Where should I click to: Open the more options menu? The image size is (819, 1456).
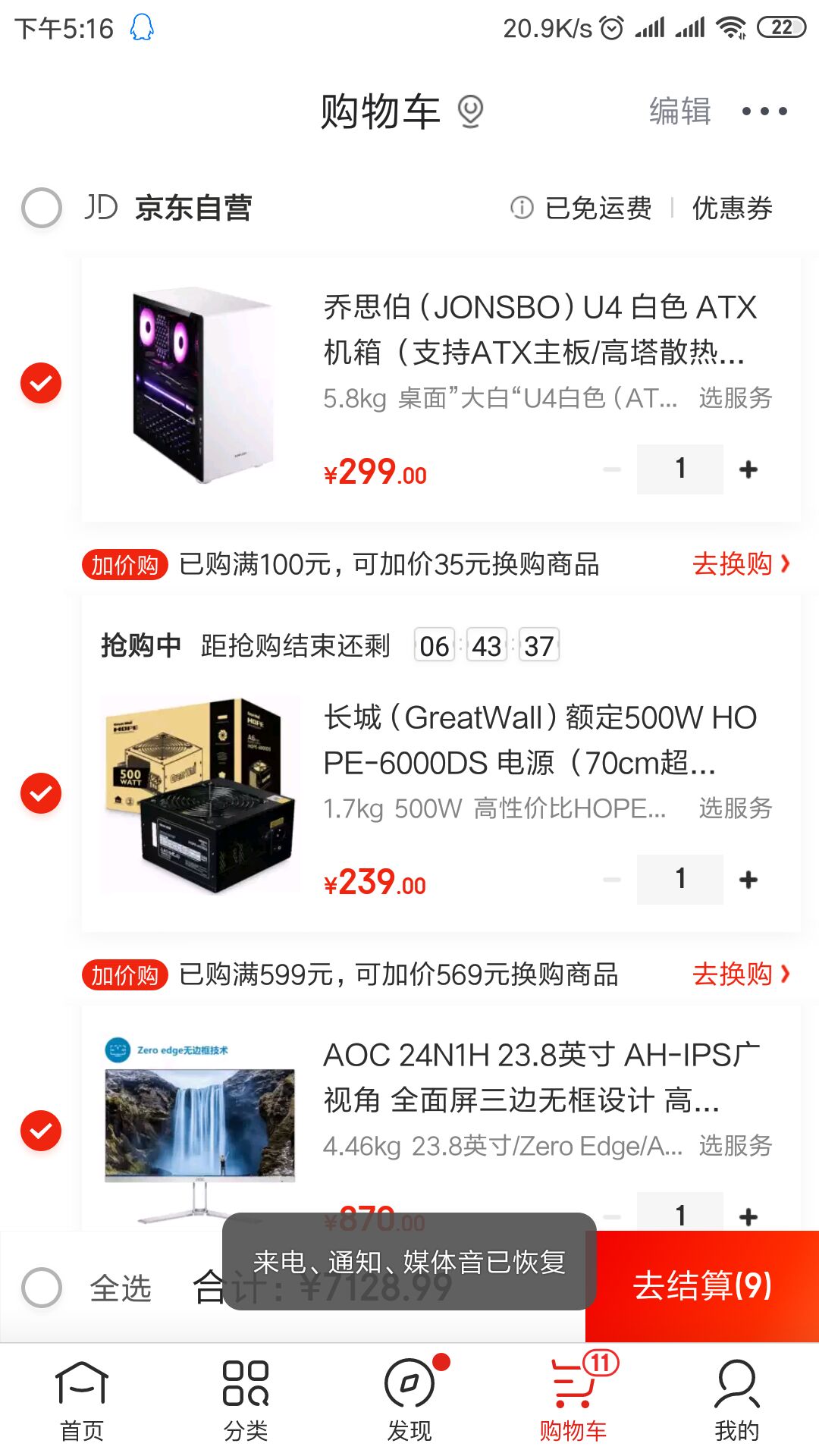pos(764,111)
